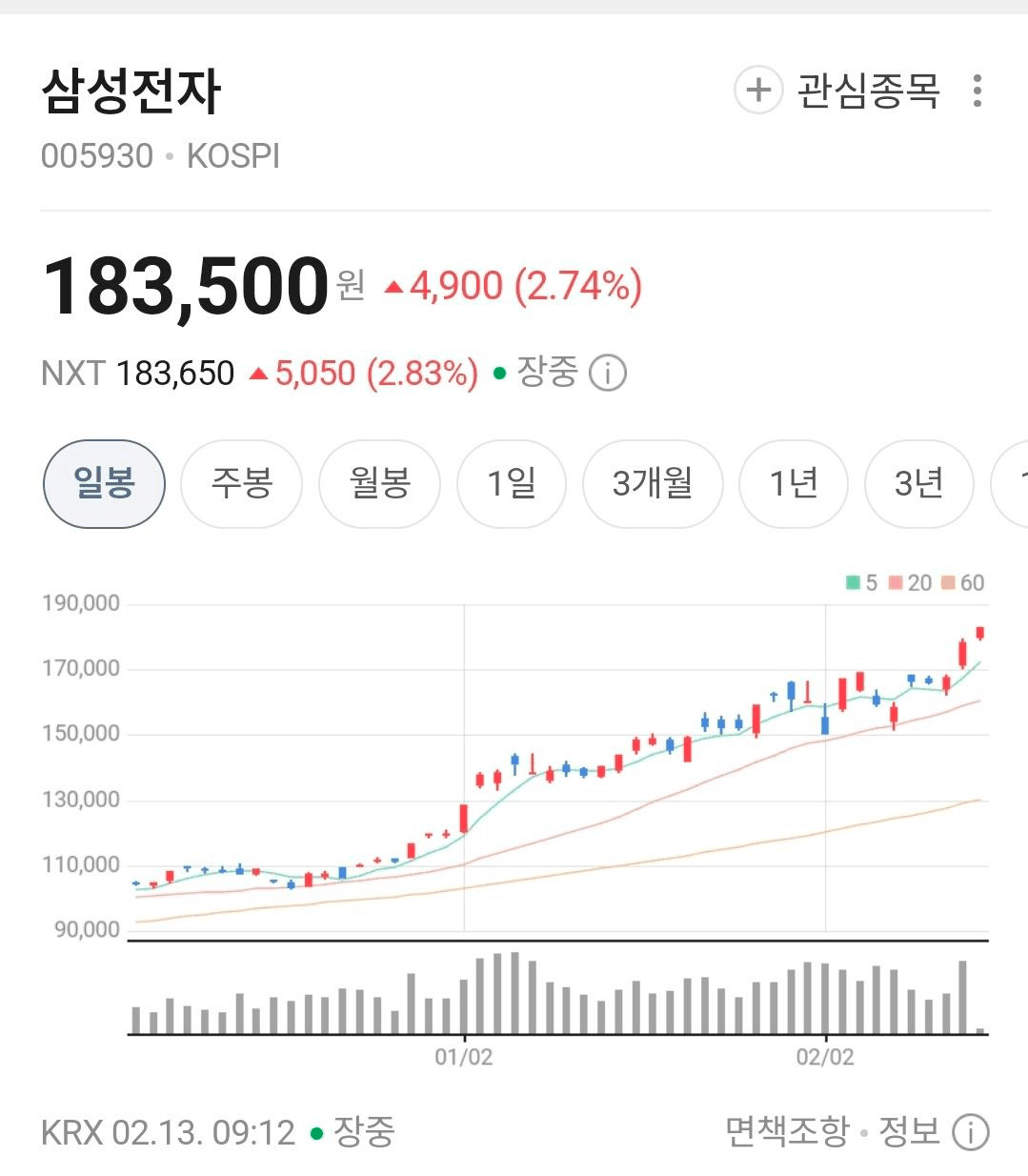1028x1176 pixels.
Task: Open the info icon next to NXT 장중
Action: [x=608, y=373]
